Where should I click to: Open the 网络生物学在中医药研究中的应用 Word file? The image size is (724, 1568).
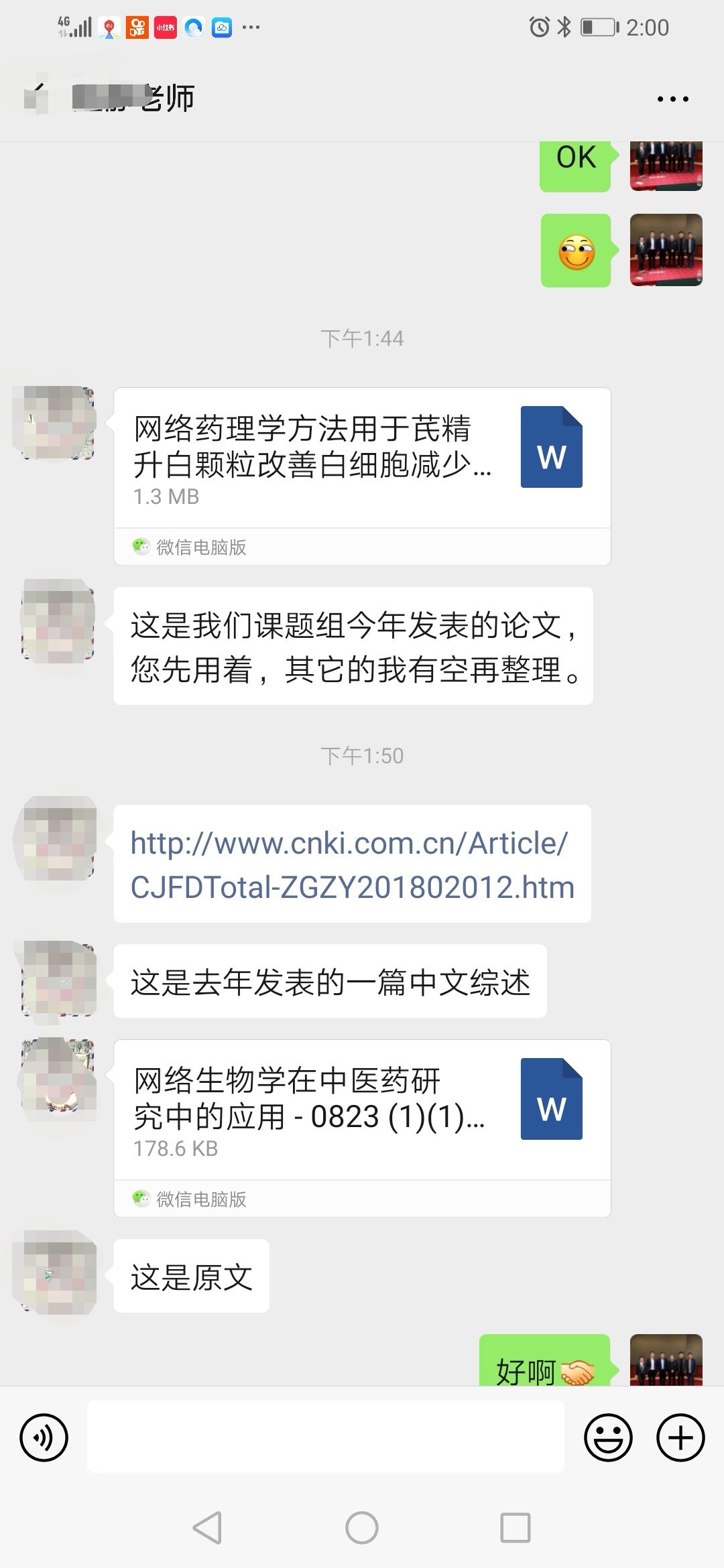(362, 1111)
